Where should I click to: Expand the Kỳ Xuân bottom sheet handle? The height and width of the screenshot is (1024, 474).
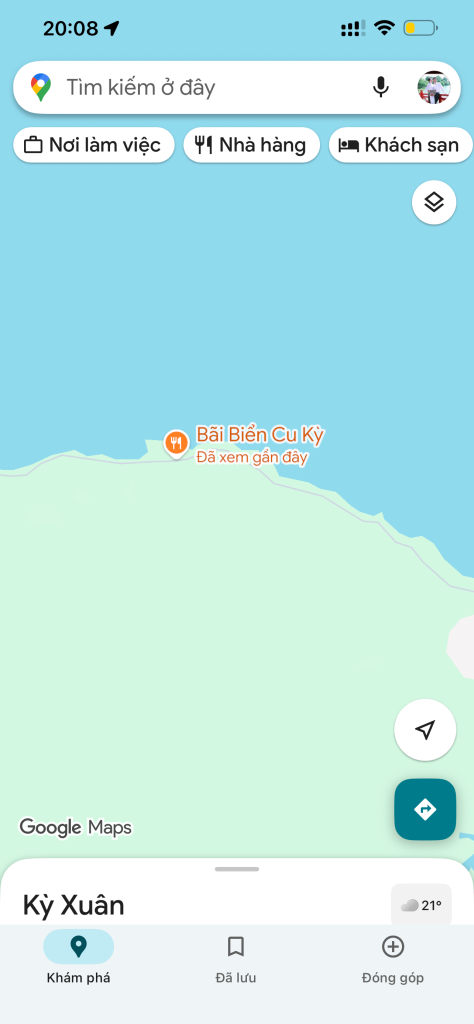pos(237,869)
